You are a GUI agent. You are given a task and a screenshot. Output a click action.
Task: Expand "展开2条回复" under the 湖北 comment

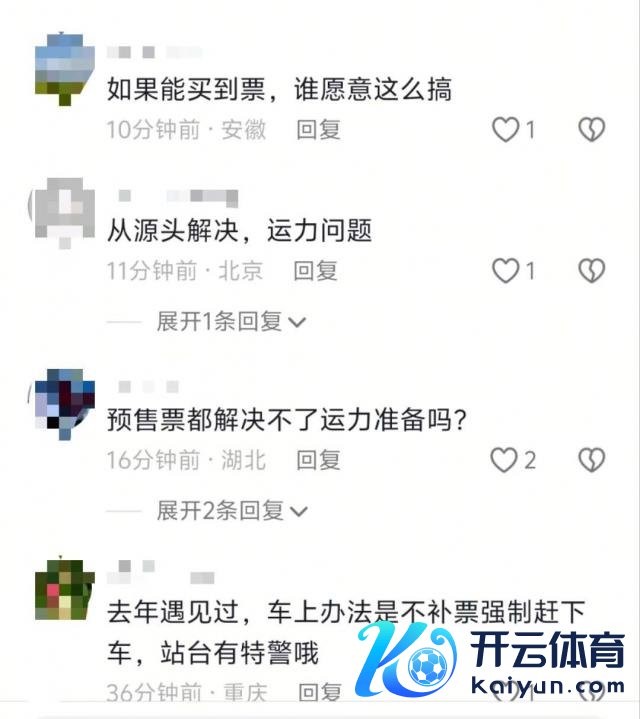point(231,511)
